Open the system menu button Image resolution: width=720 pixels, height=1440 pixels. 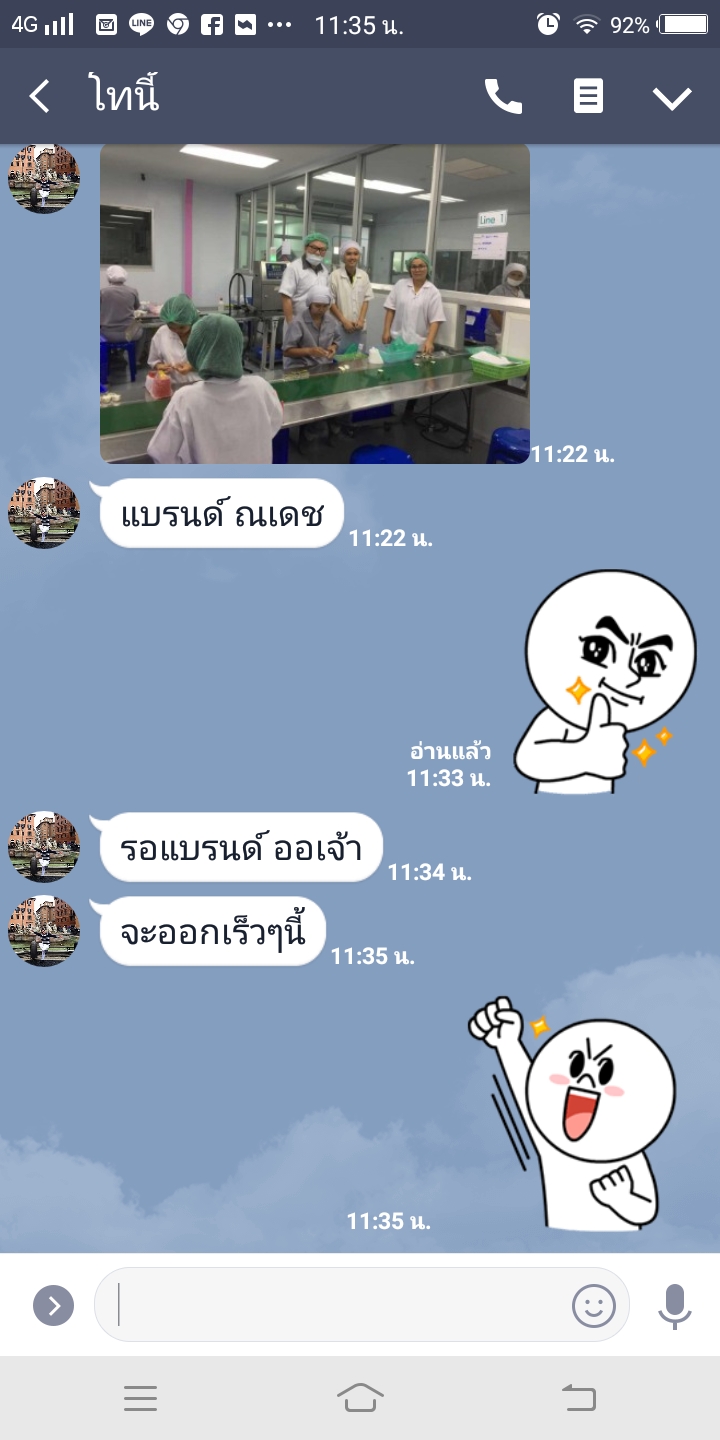140,1397
